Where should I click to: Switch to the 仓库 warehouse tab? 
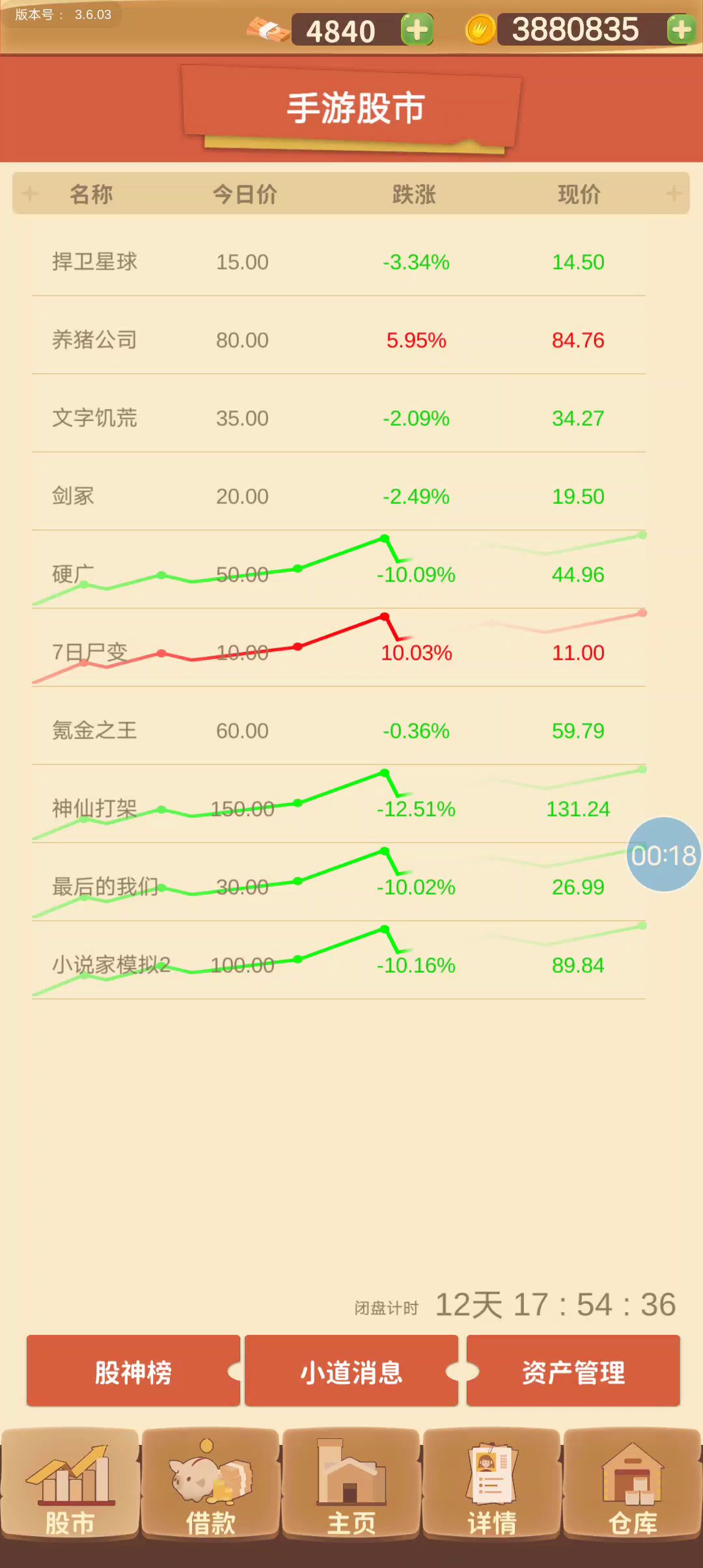click(633, 1483)
